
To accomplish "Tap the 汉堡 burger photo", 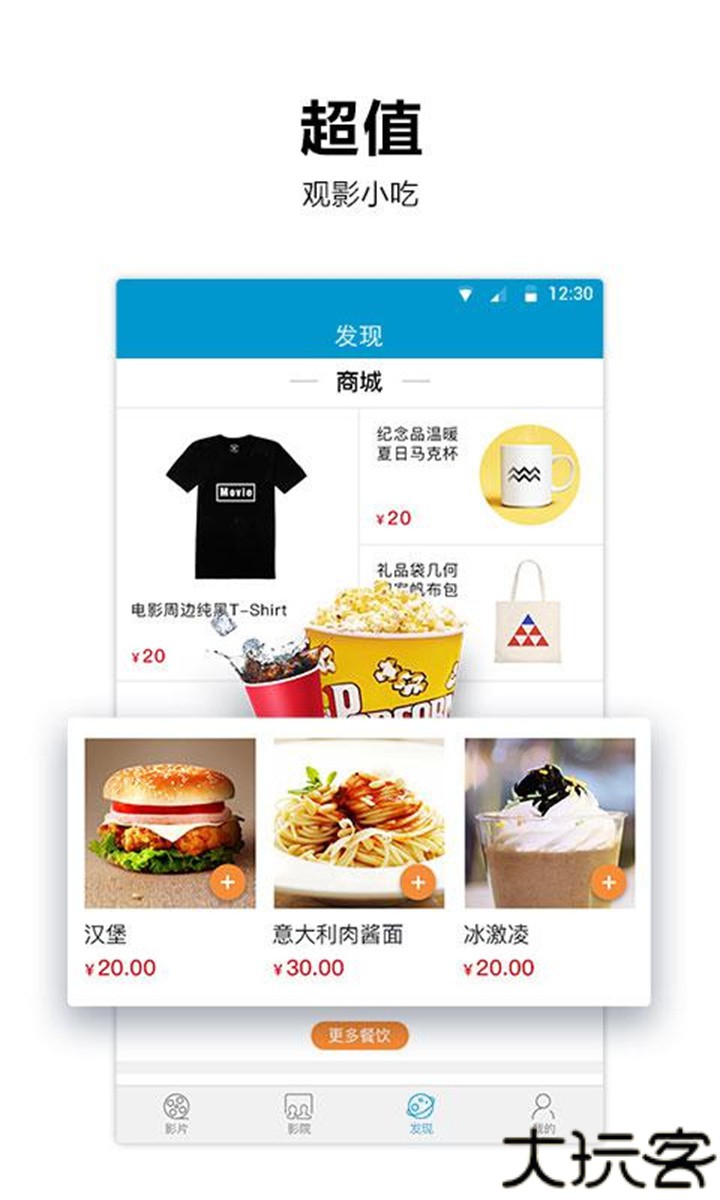I will [x=169, y=815].
